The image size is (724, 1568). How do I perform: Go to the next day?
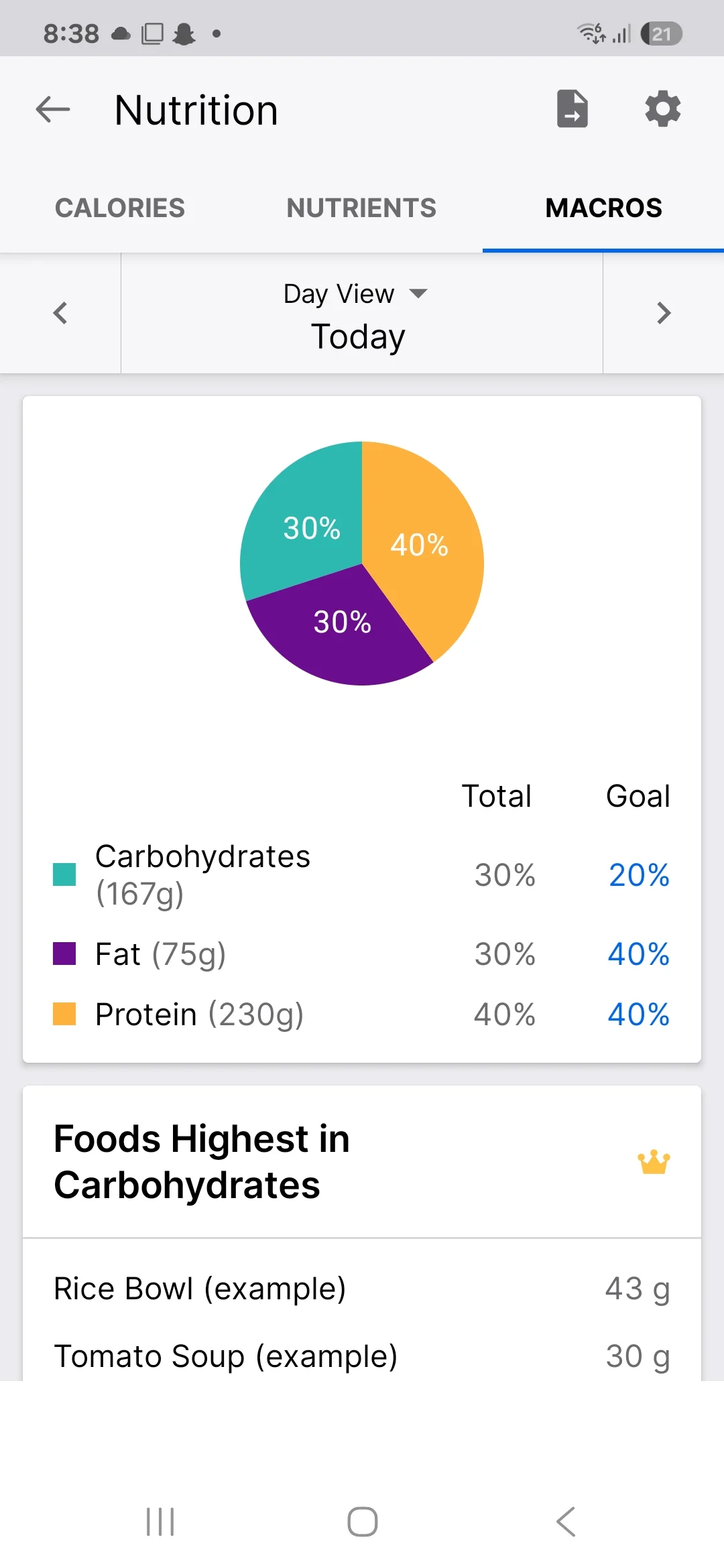pyautogui.click(x=664, y=313)
